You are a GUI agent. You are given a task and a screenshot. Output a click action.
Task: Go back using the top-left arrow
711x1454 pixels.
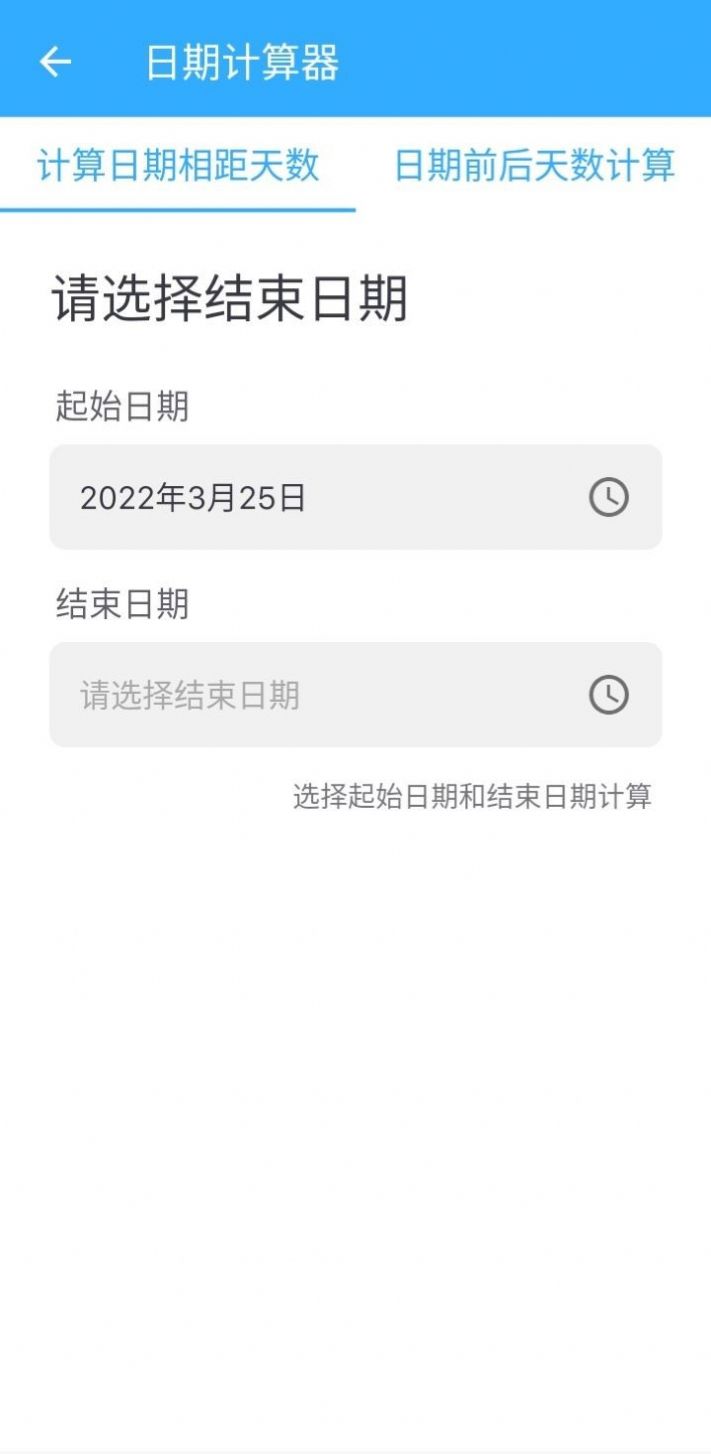coord(55,62)
